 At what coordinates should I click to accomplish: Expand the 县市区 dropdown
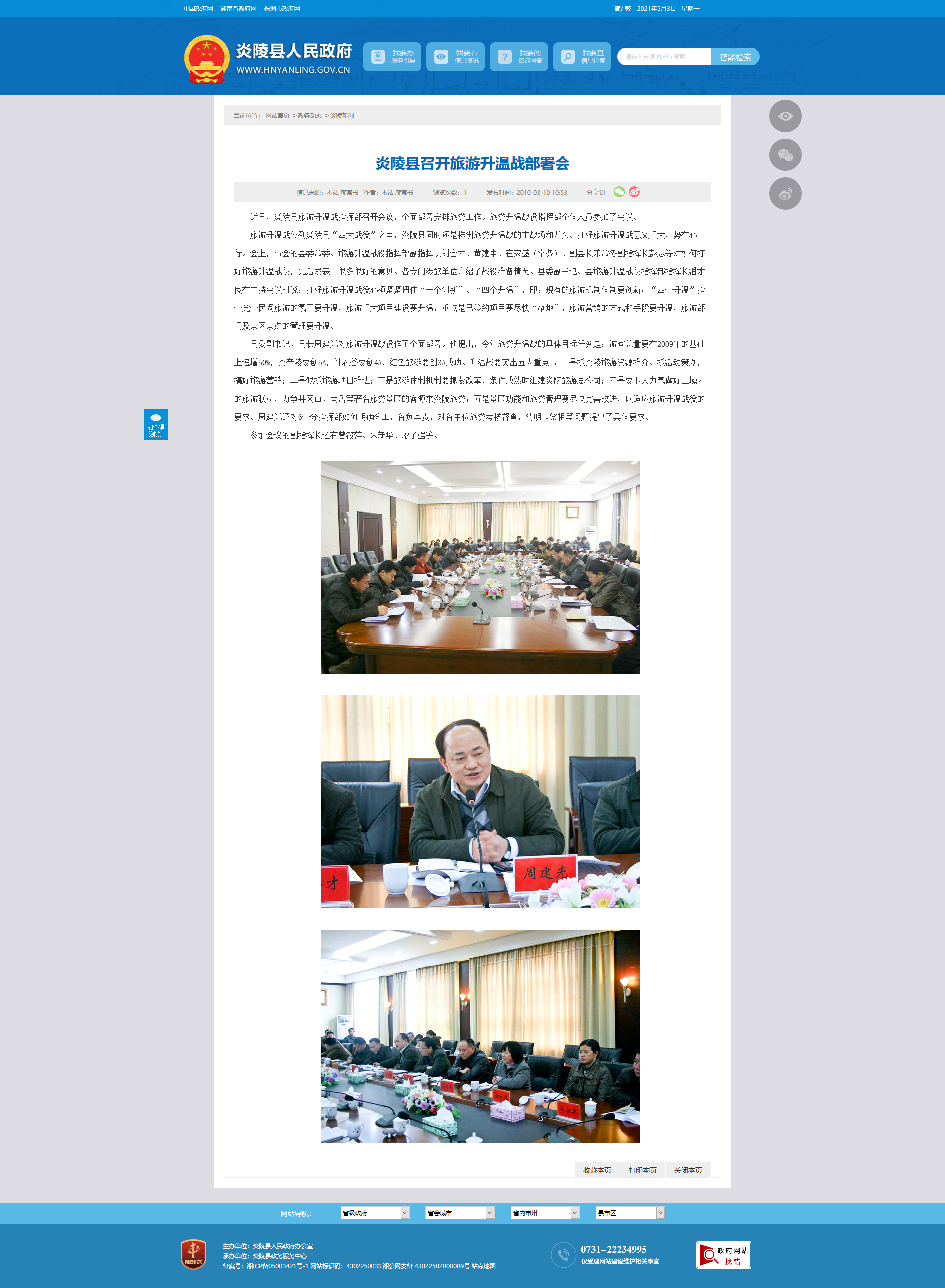(630, 1213)
